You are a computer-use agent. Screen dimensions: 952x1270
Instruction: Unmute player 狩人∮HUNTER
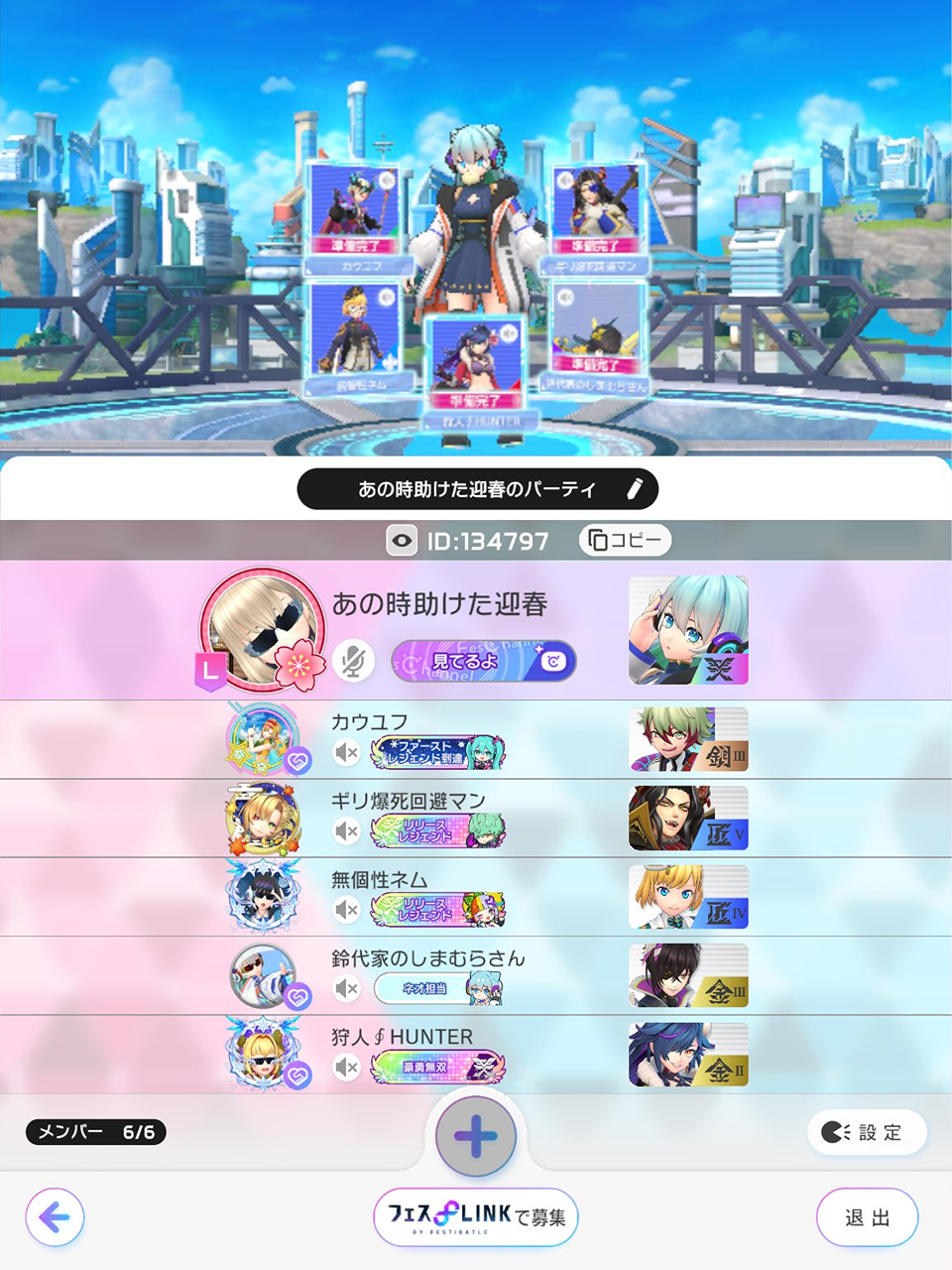pos(346,1067)
